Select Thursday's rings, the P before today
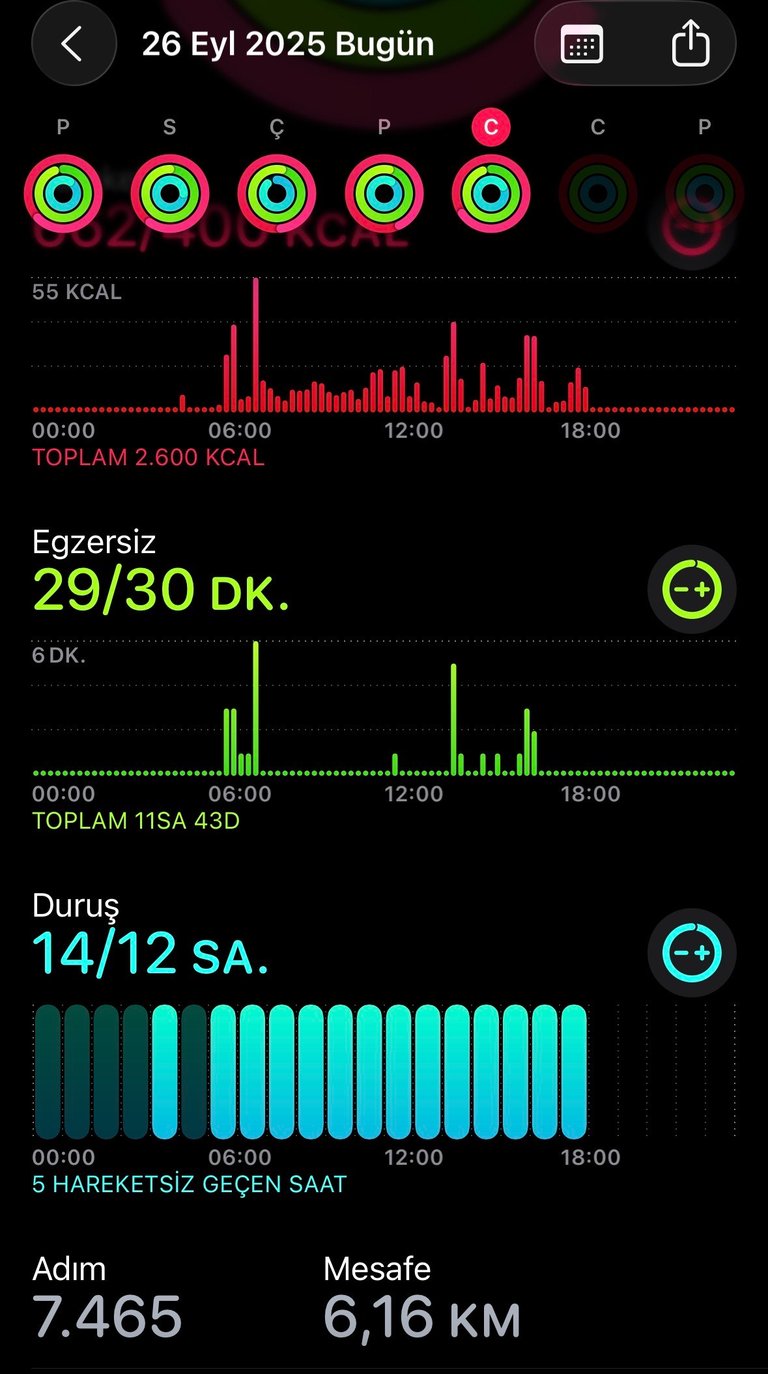Screen dimensions: 768x1374 pos(384,193)
